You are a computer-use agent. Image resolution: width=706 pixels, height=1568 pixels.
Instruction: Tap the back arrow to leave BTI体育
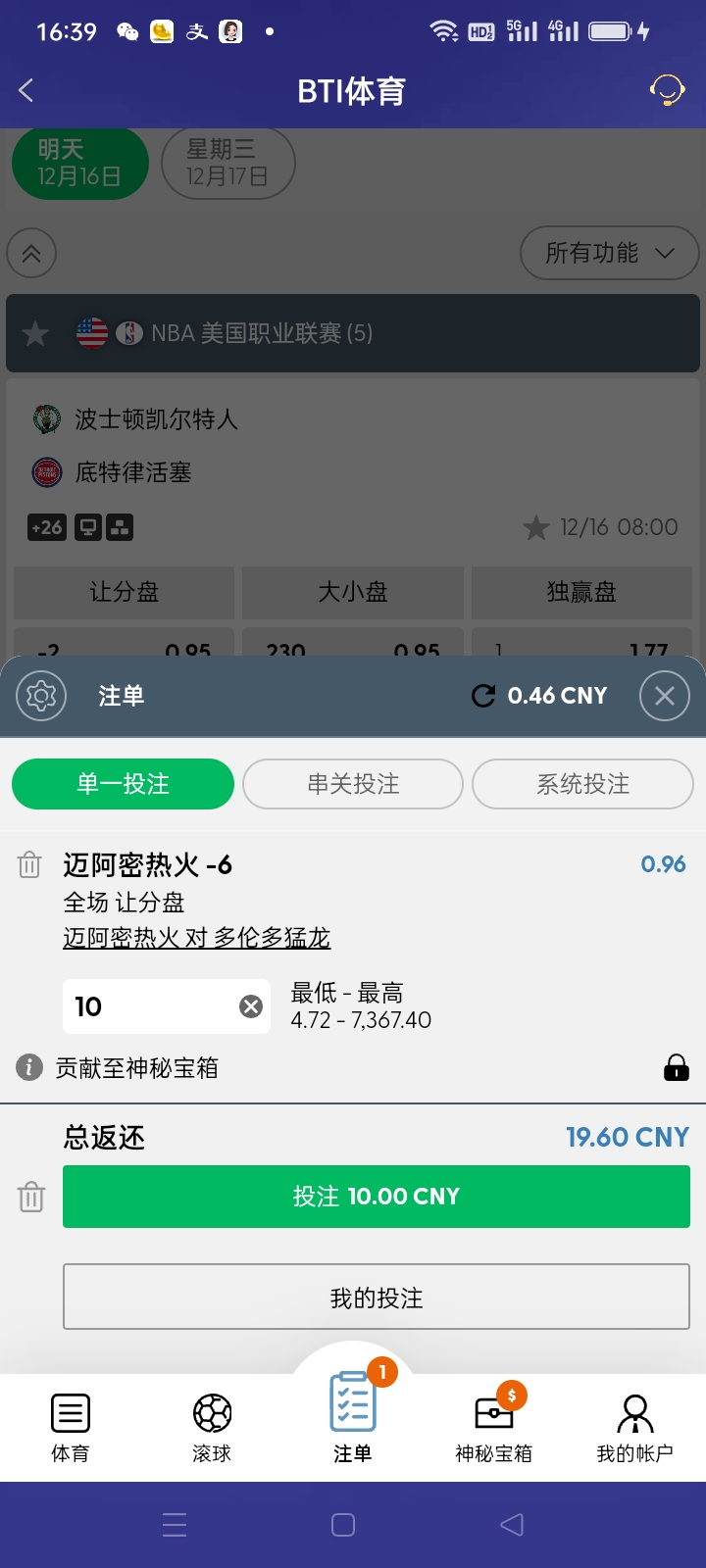coord(25,89)
